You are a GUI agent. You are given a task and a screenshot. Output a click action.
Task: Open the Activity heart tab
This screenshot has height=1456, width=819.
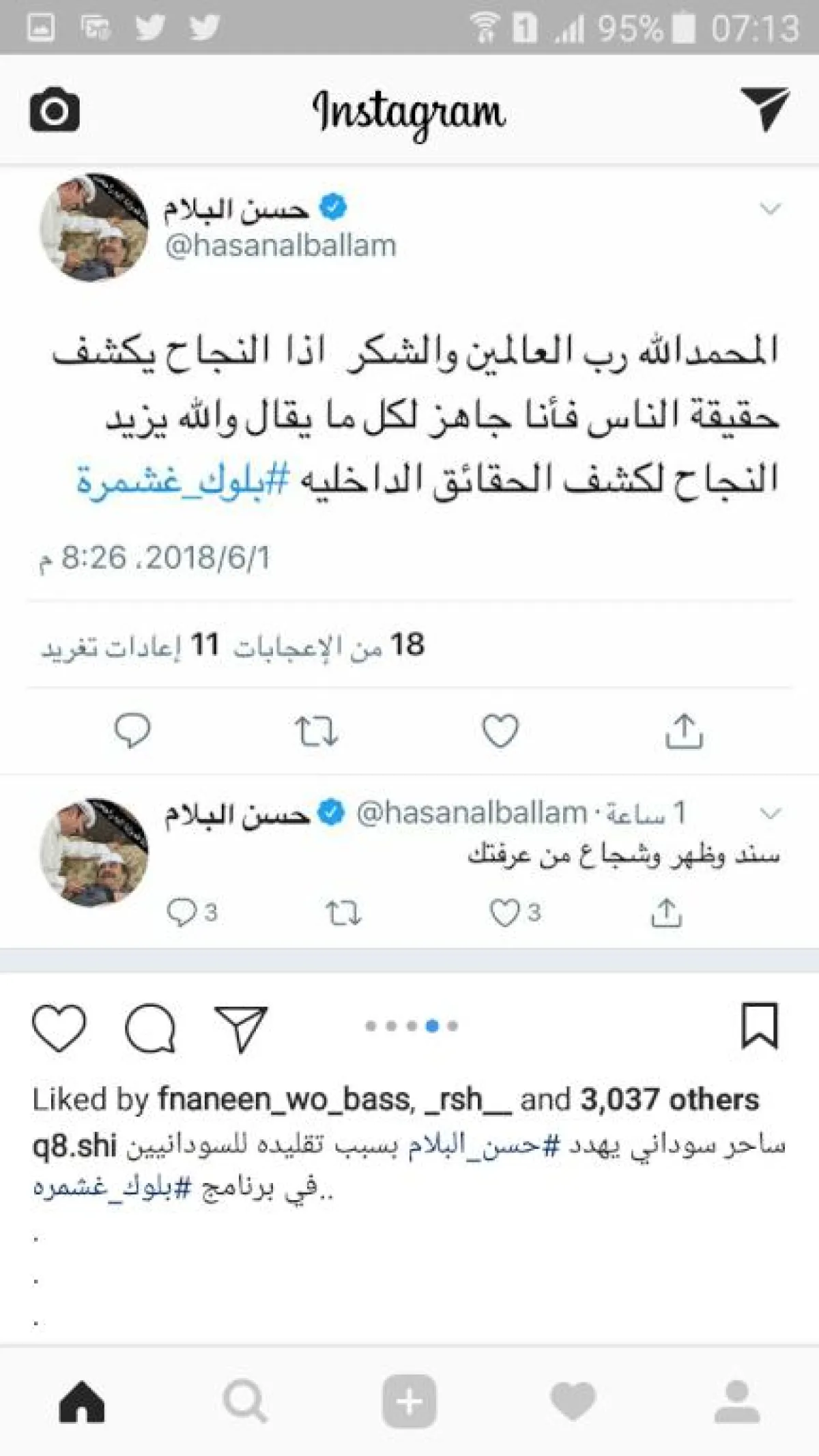coord(573,1401)
